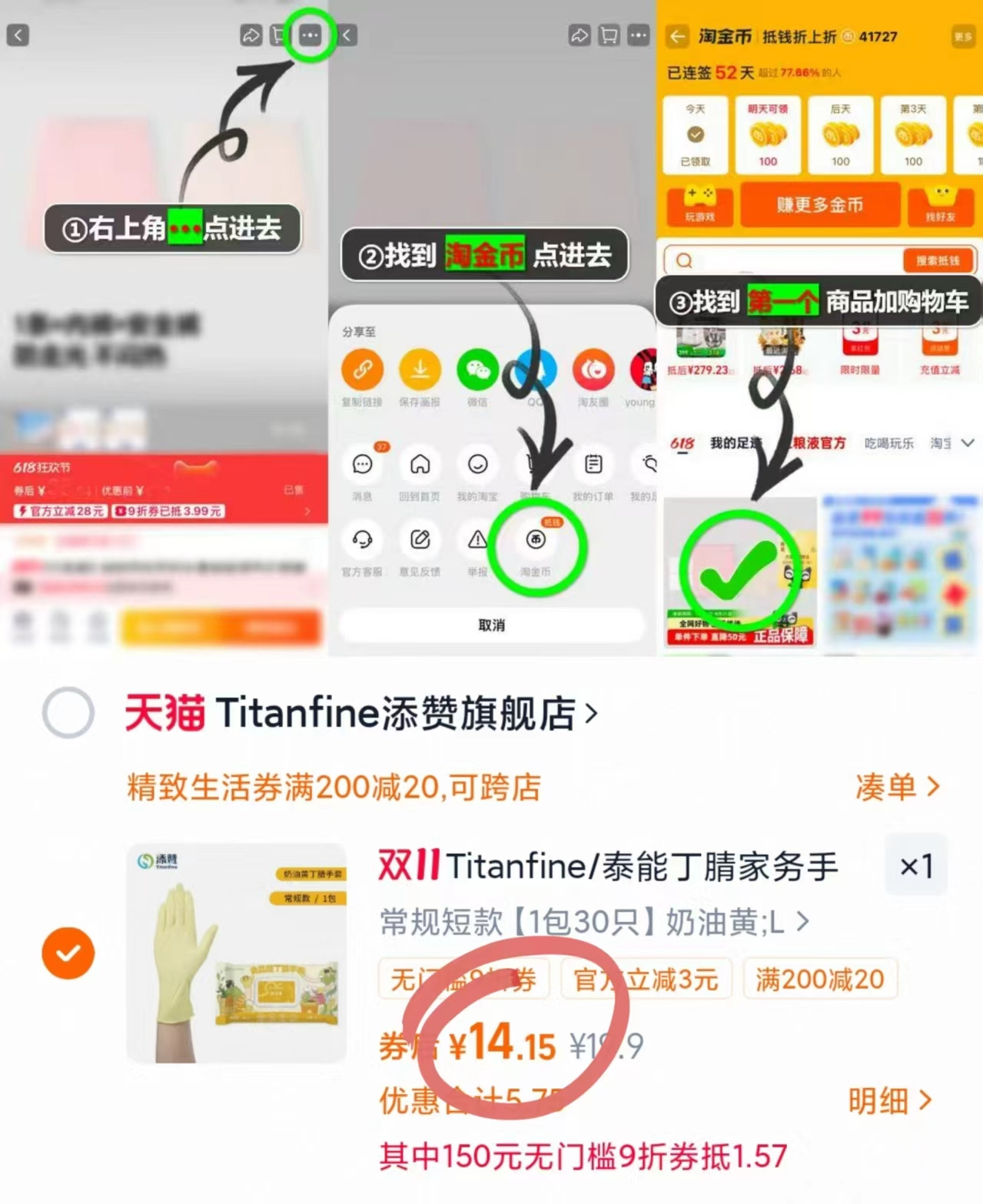The image size is (983, 1204).
Task: Select the Titanfine店 store selection circle
Action: [x=68, y=713]
